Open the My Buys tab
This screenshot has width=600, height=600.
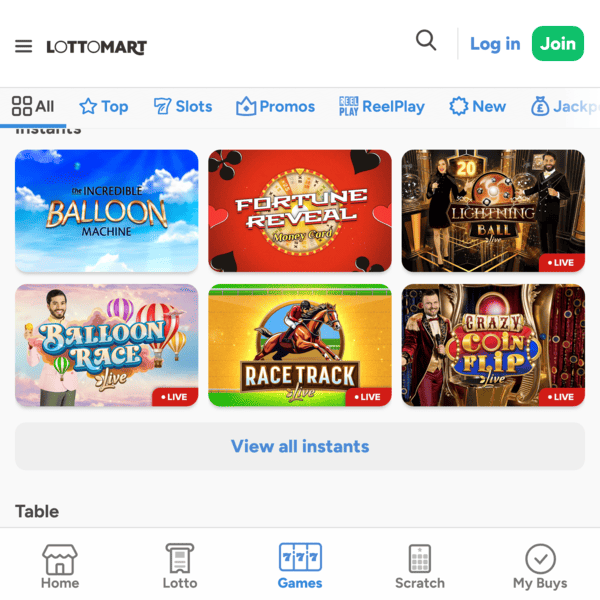[x=540, y=566]
